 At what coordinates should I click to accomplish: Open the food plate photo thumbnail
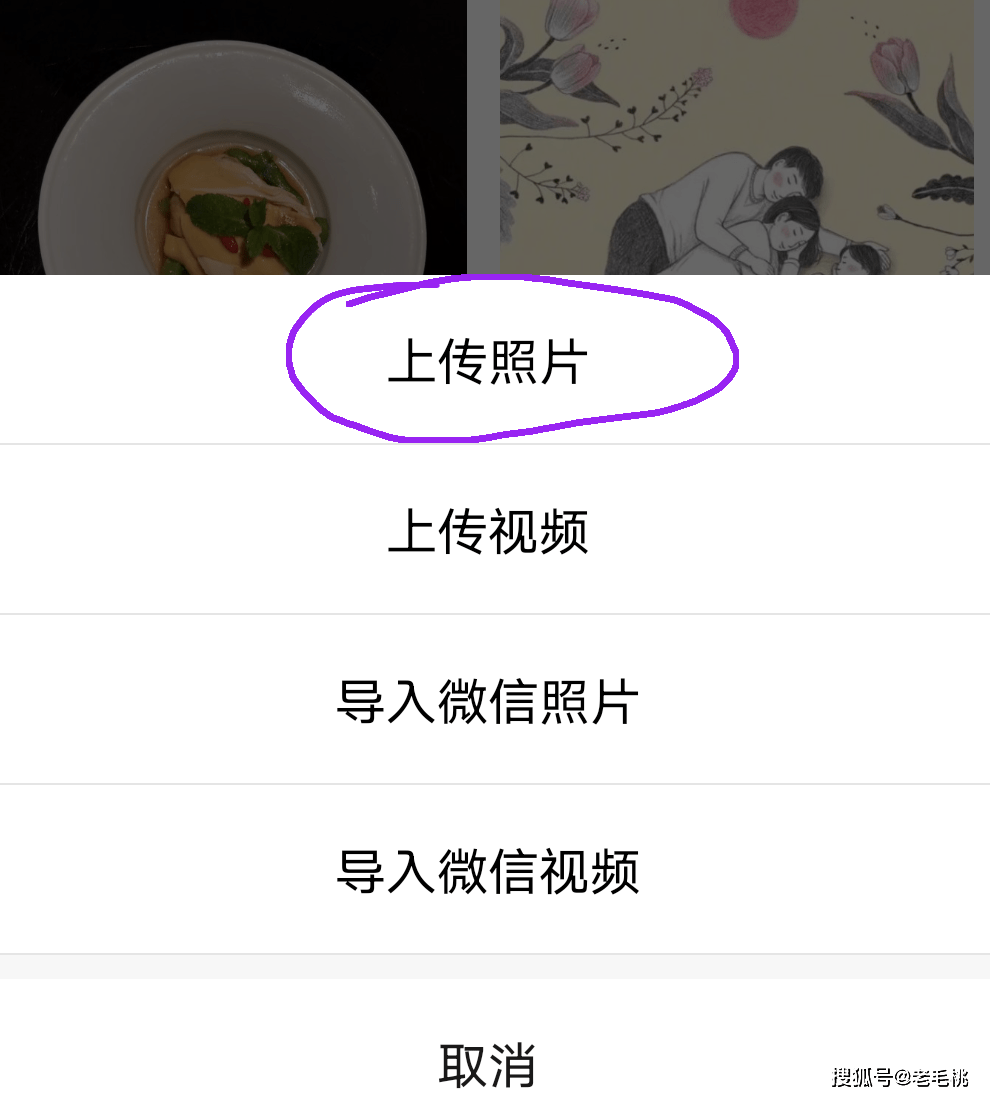click(x=230, y=140)
